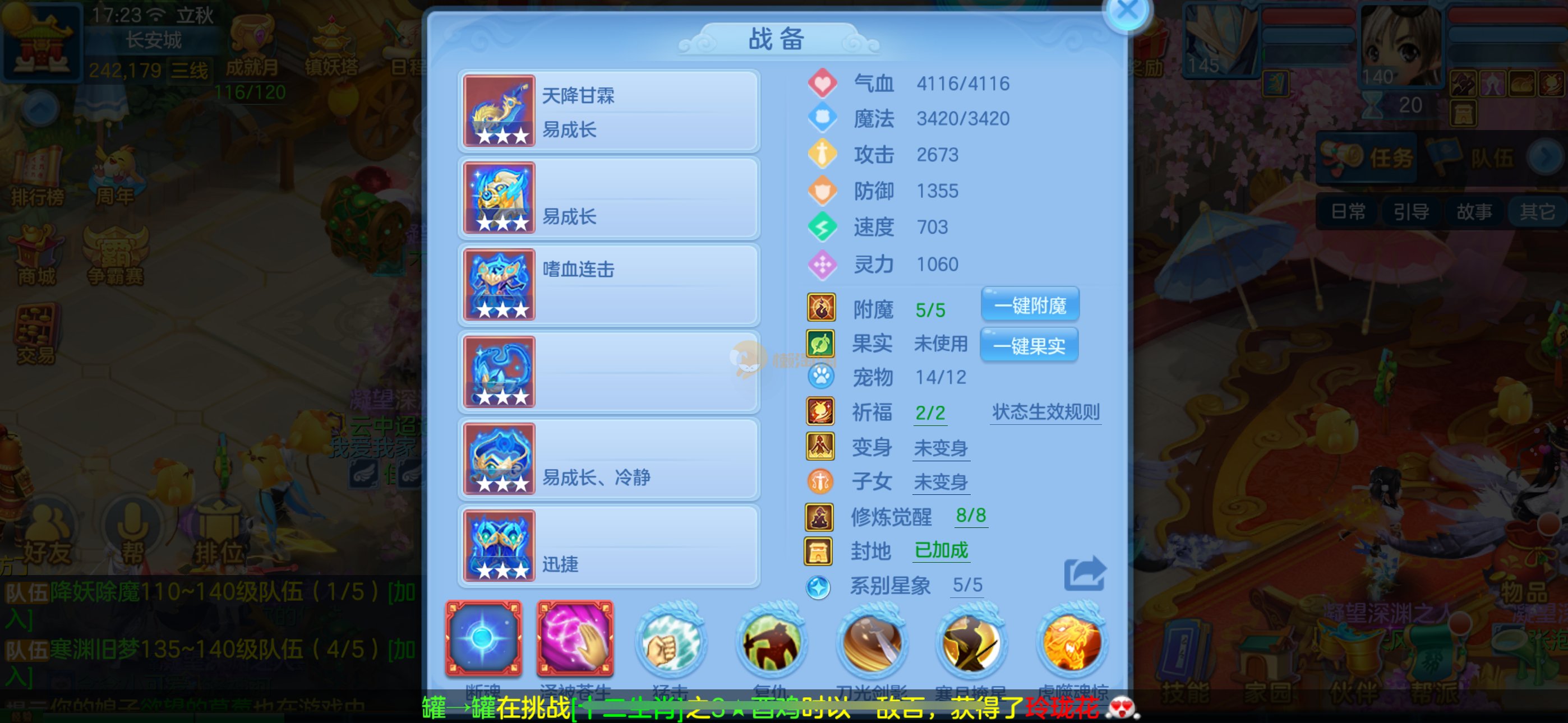Open the 附魔 5/5 link

[929, 310]
